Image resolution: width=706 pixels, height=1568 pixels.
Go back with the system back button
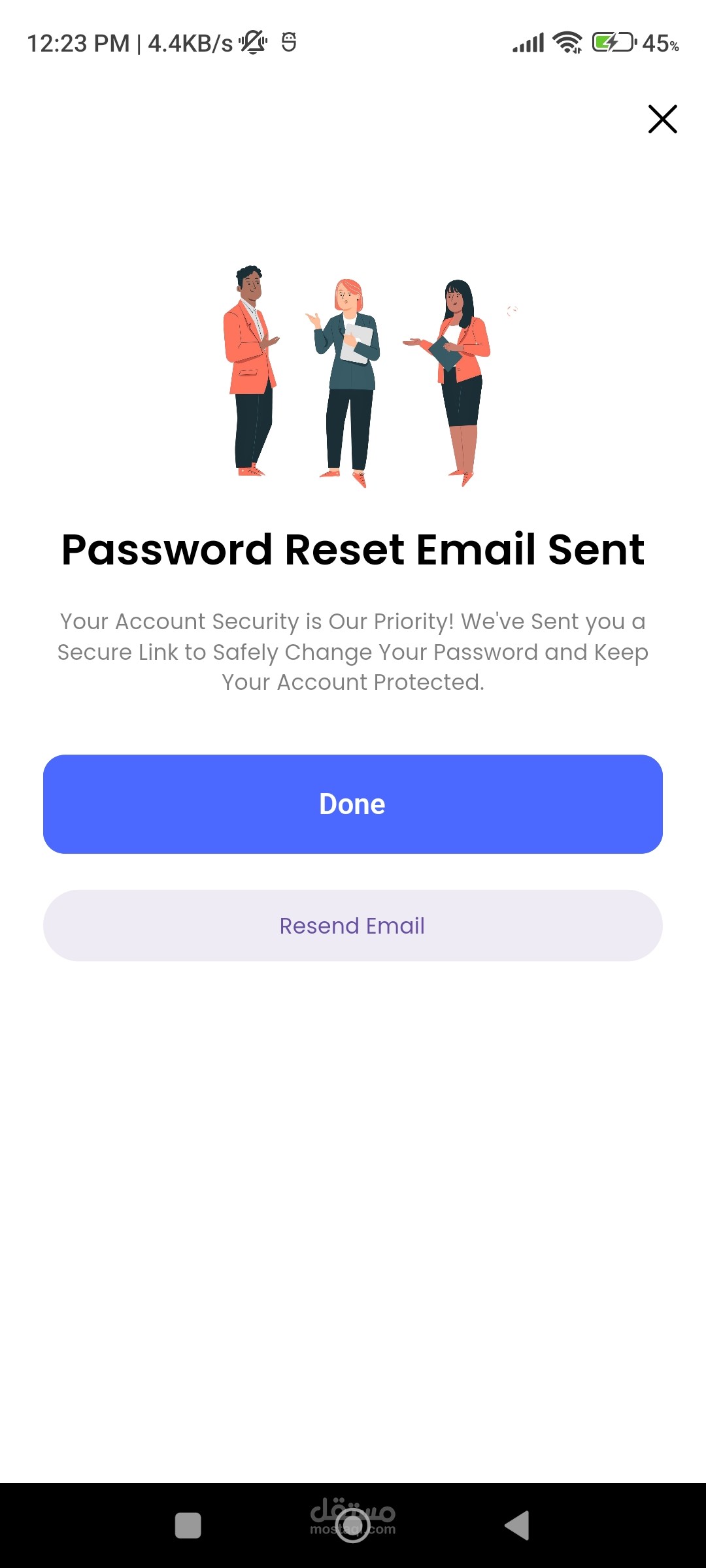pos(517,1526)
